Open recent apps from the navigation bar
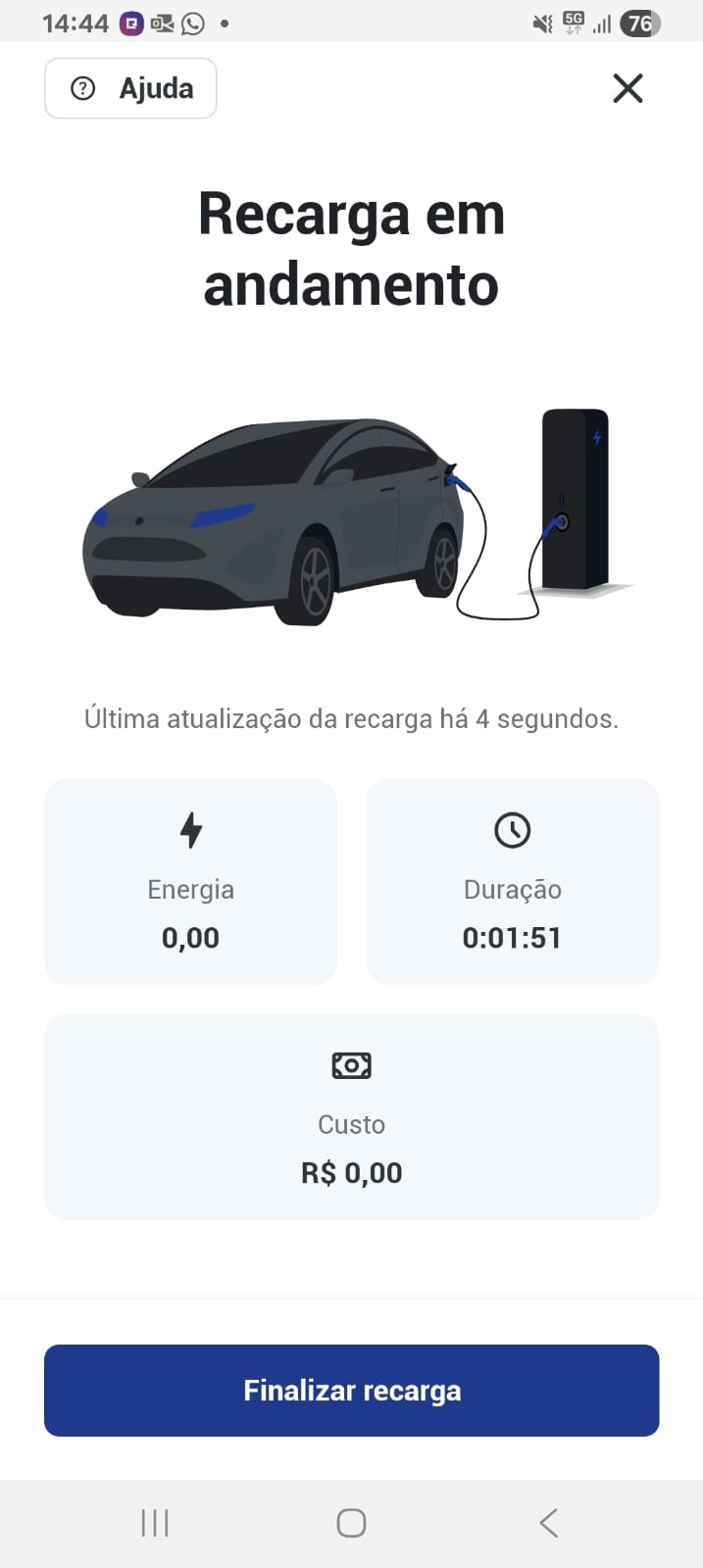Viewport: 703px width, 1568px height. tap(155, 1522)
